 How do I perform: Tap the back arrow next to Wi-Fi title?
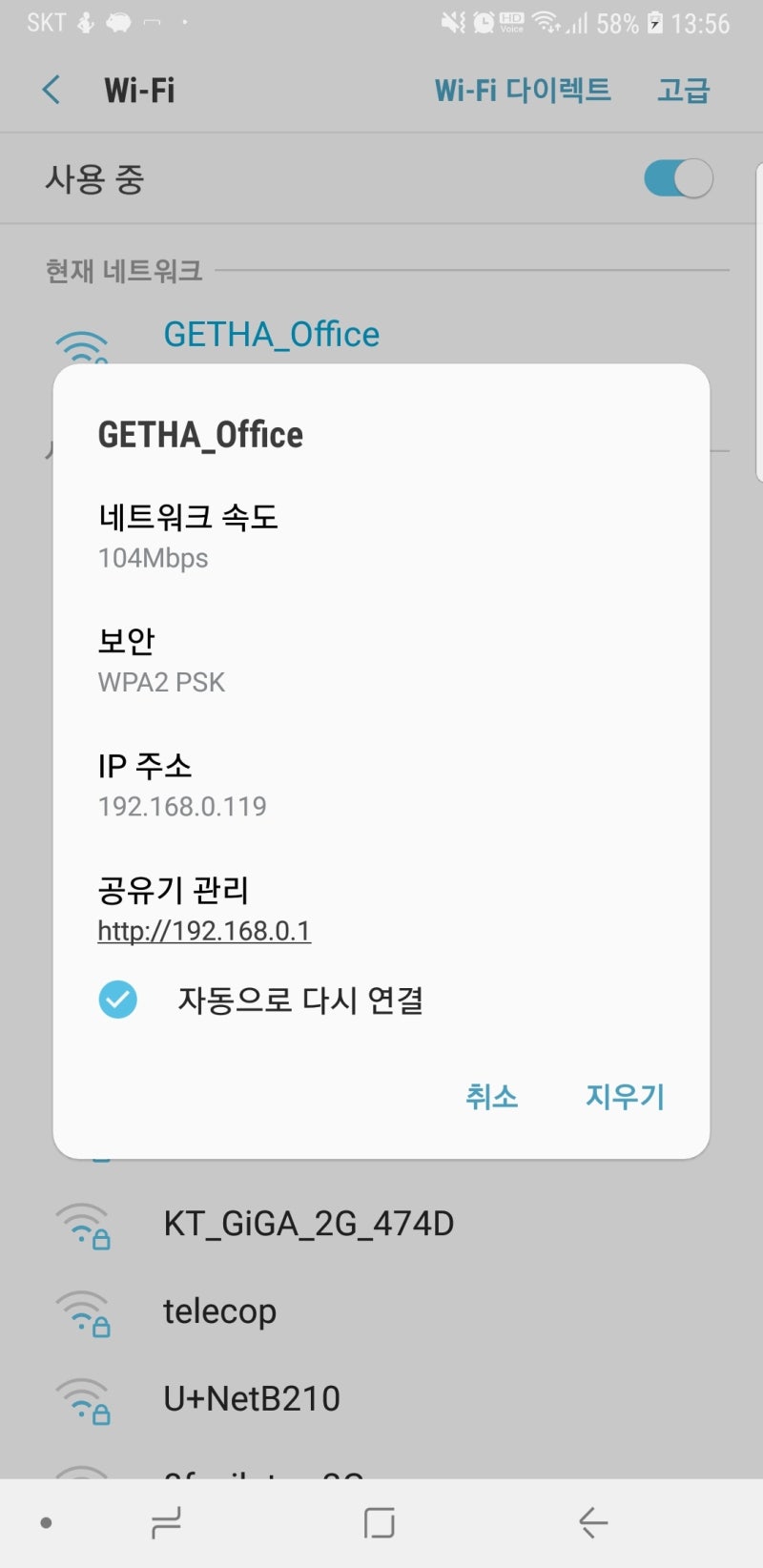pyautogui.click(x=50, y=89)
